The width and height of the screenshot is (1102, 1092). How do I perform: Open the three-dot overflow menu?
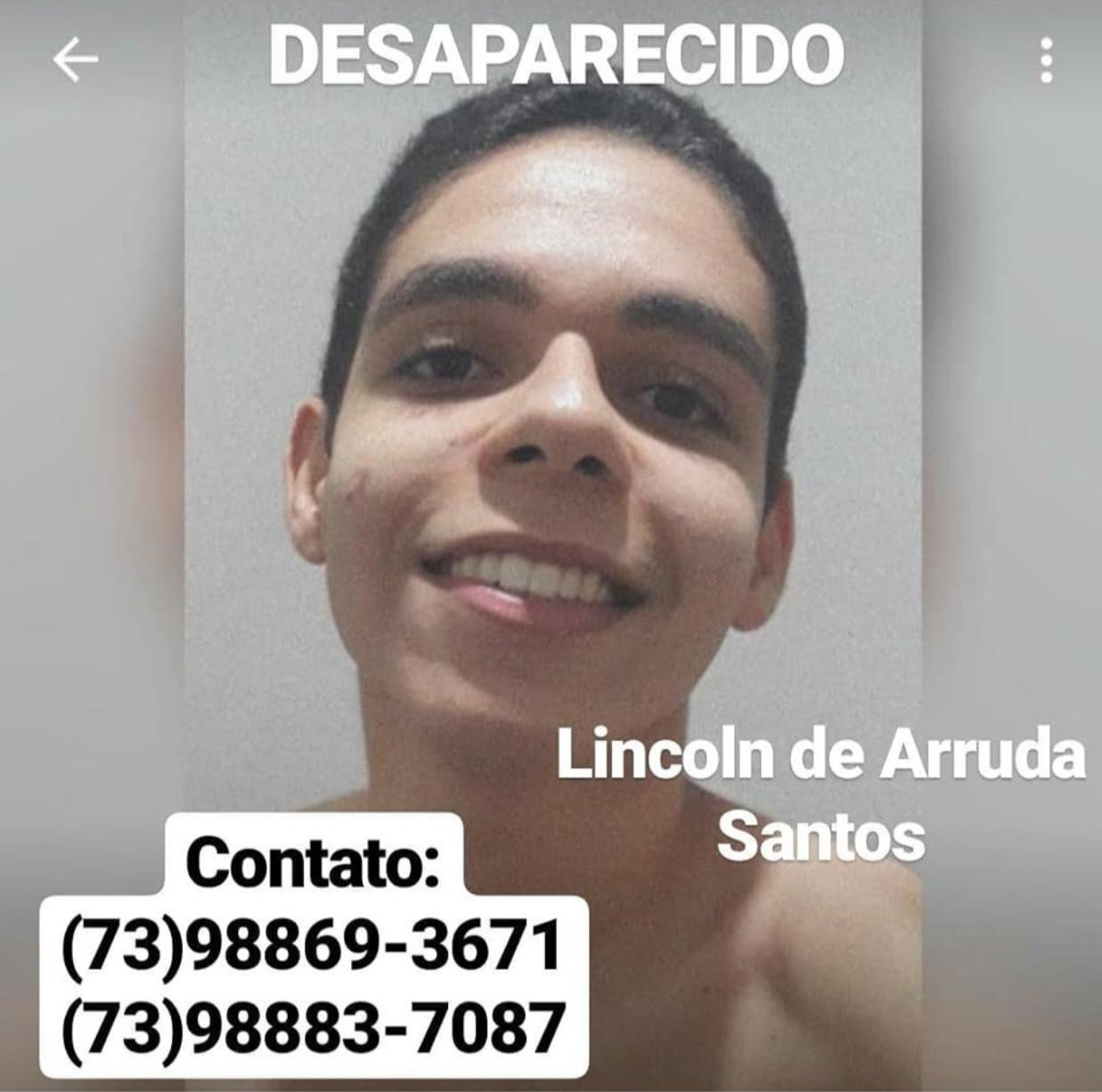[x=1047, y=61]
